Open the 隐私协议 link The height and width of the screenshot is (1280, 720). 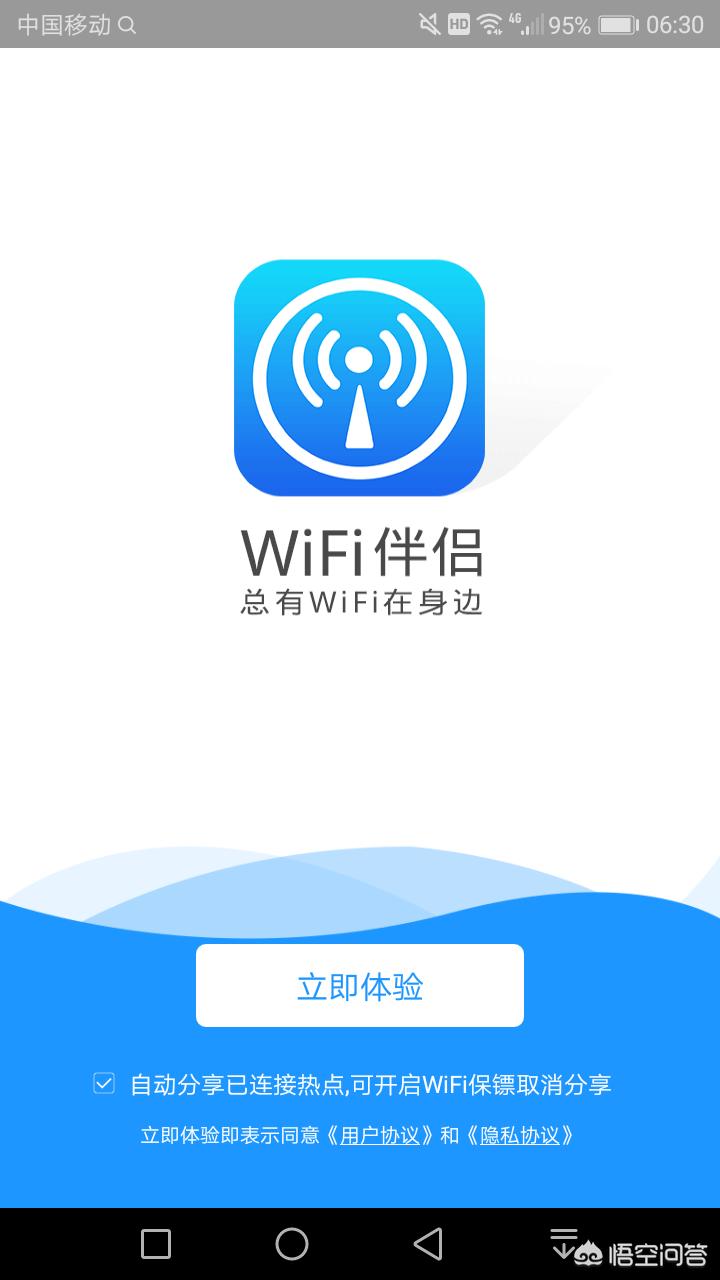click(520, 1136)
